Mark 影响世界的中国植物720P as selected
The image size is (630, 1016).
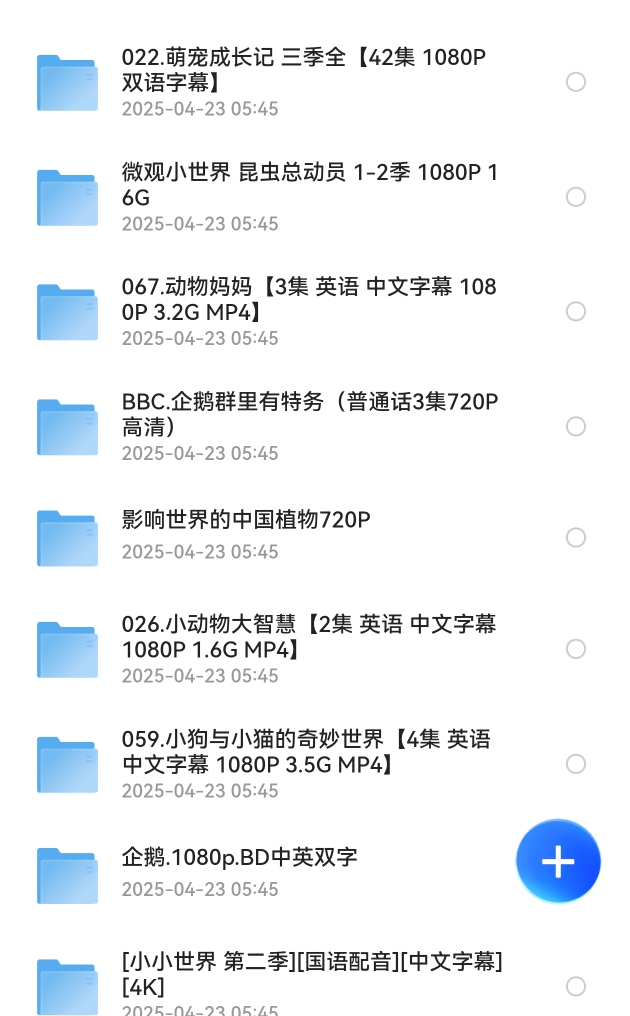click(x=576, y=538)
